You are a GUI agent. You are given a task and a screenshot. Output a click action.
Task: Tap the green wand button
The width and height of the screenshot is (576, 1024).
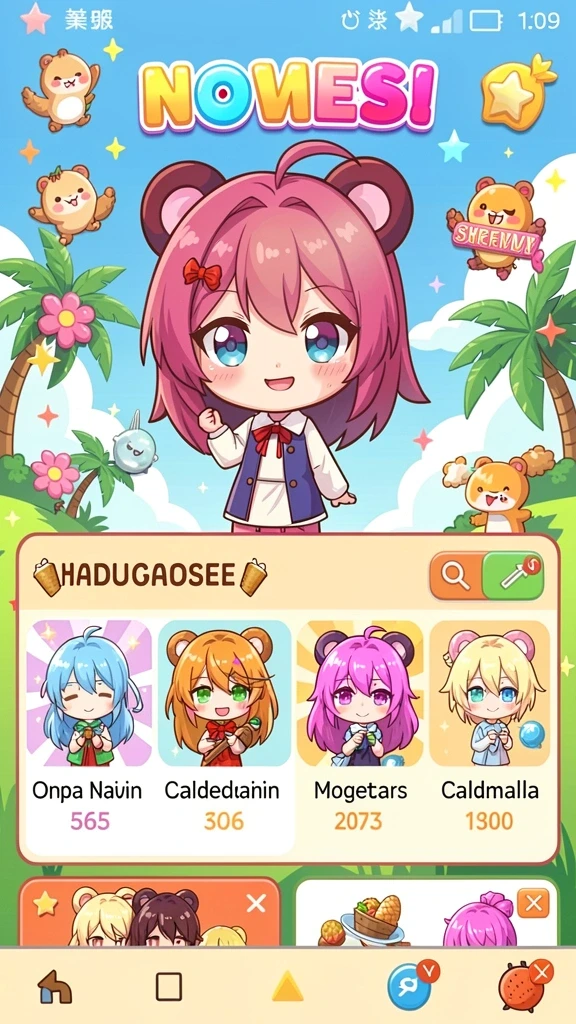[x=513, y=575]
